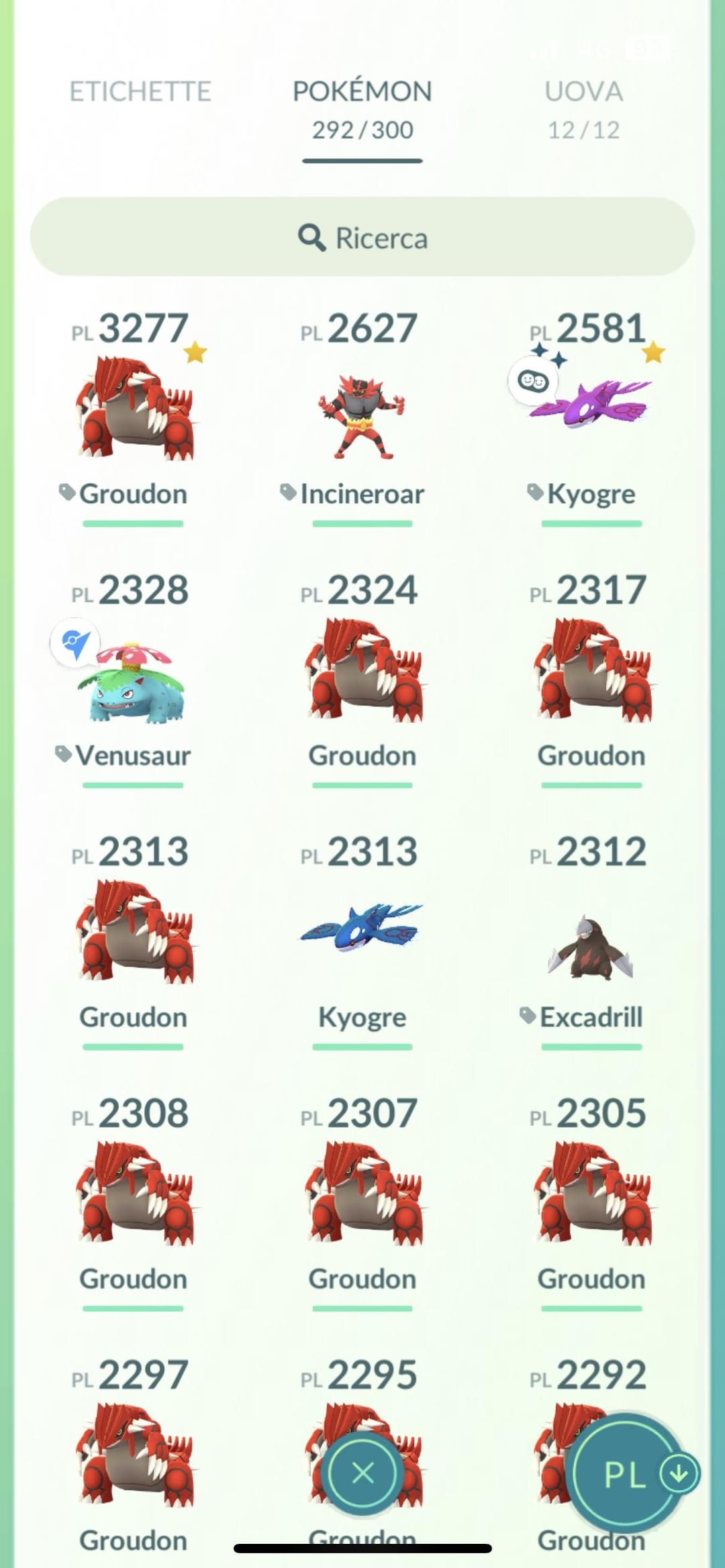Close the Pokémon list with X button

(x=362, y=1474)
